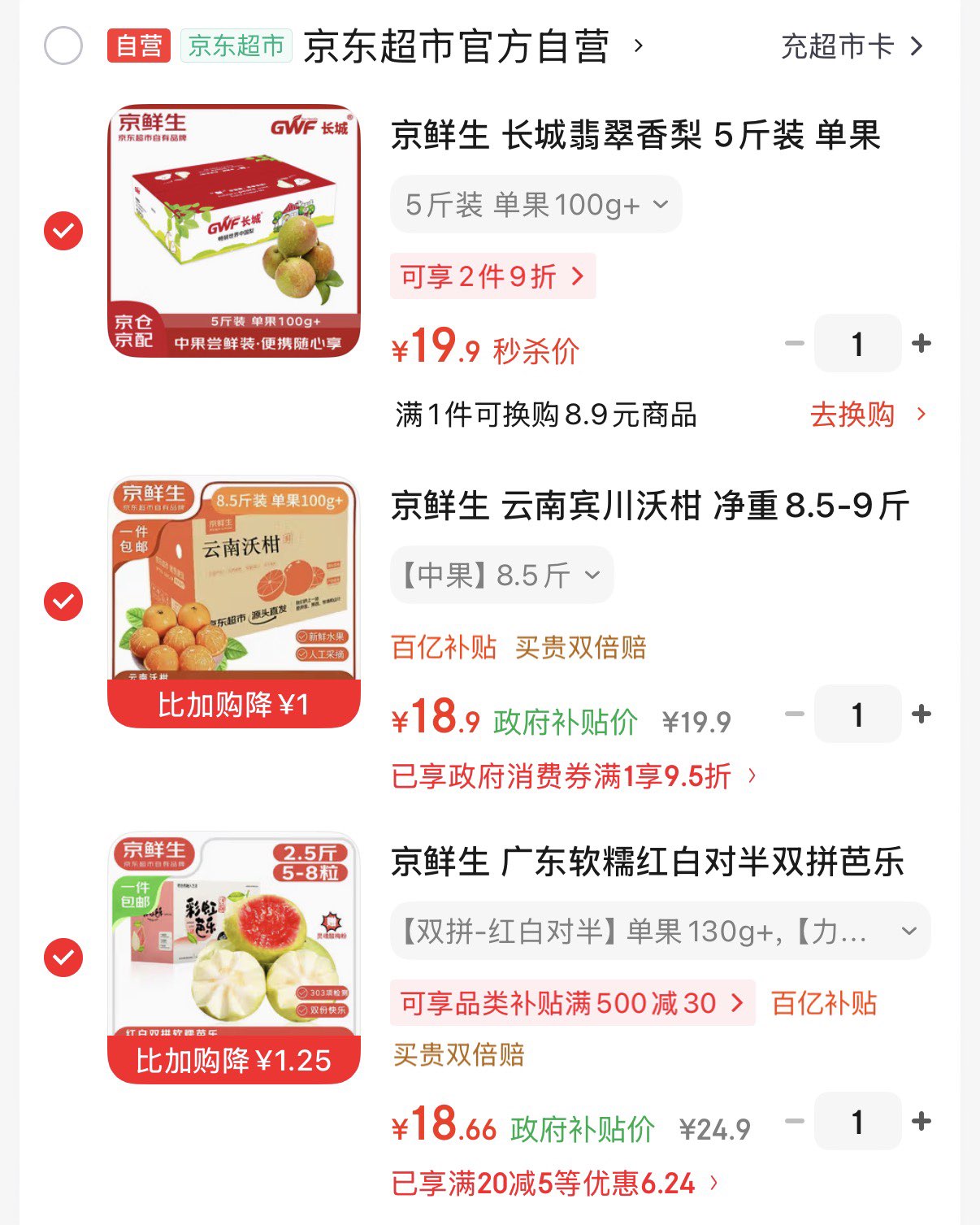Image resolution: width=980 pixels, height=1225 pixels.
Task: Expand the 5斤装 单果100g+ spec dropdown
Action: (536, 205)
